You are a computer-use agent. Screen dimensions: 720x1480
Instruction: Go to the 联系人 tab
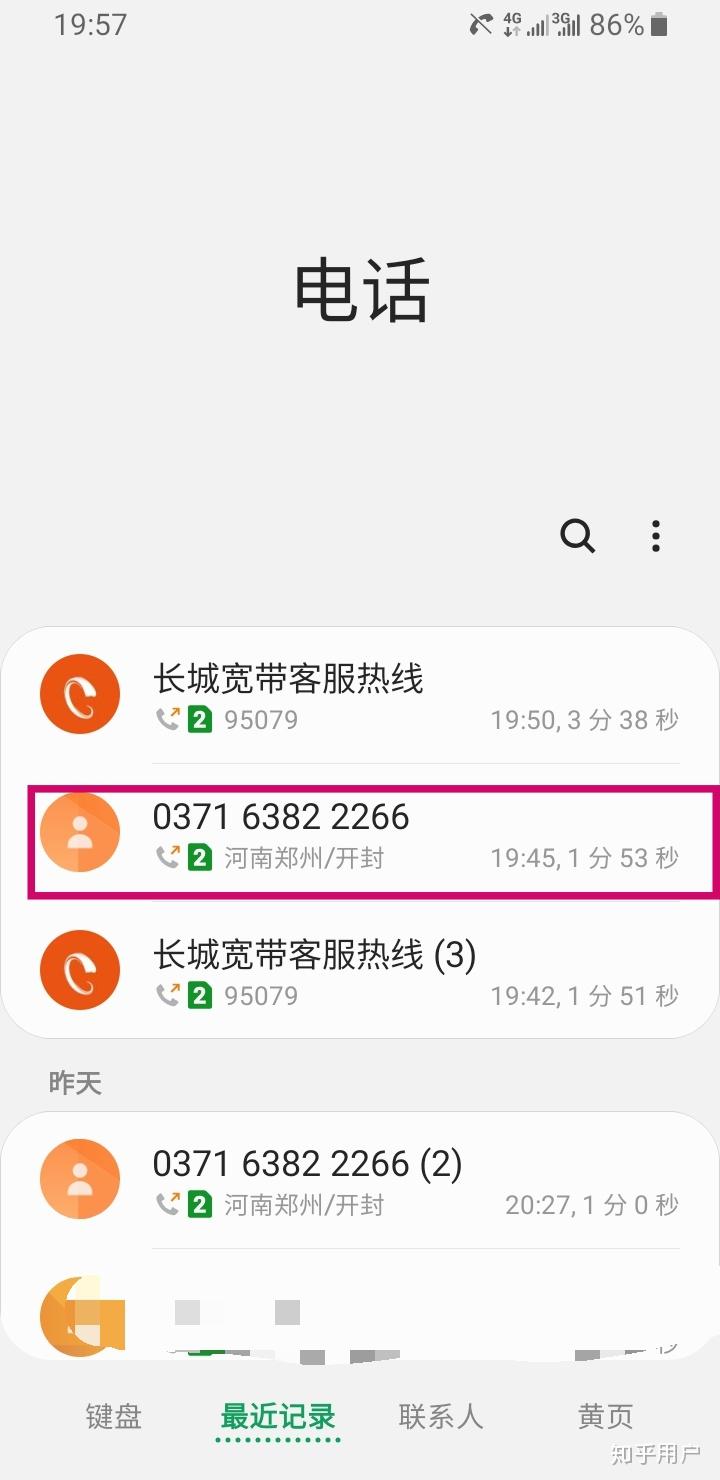[440, 1416]
